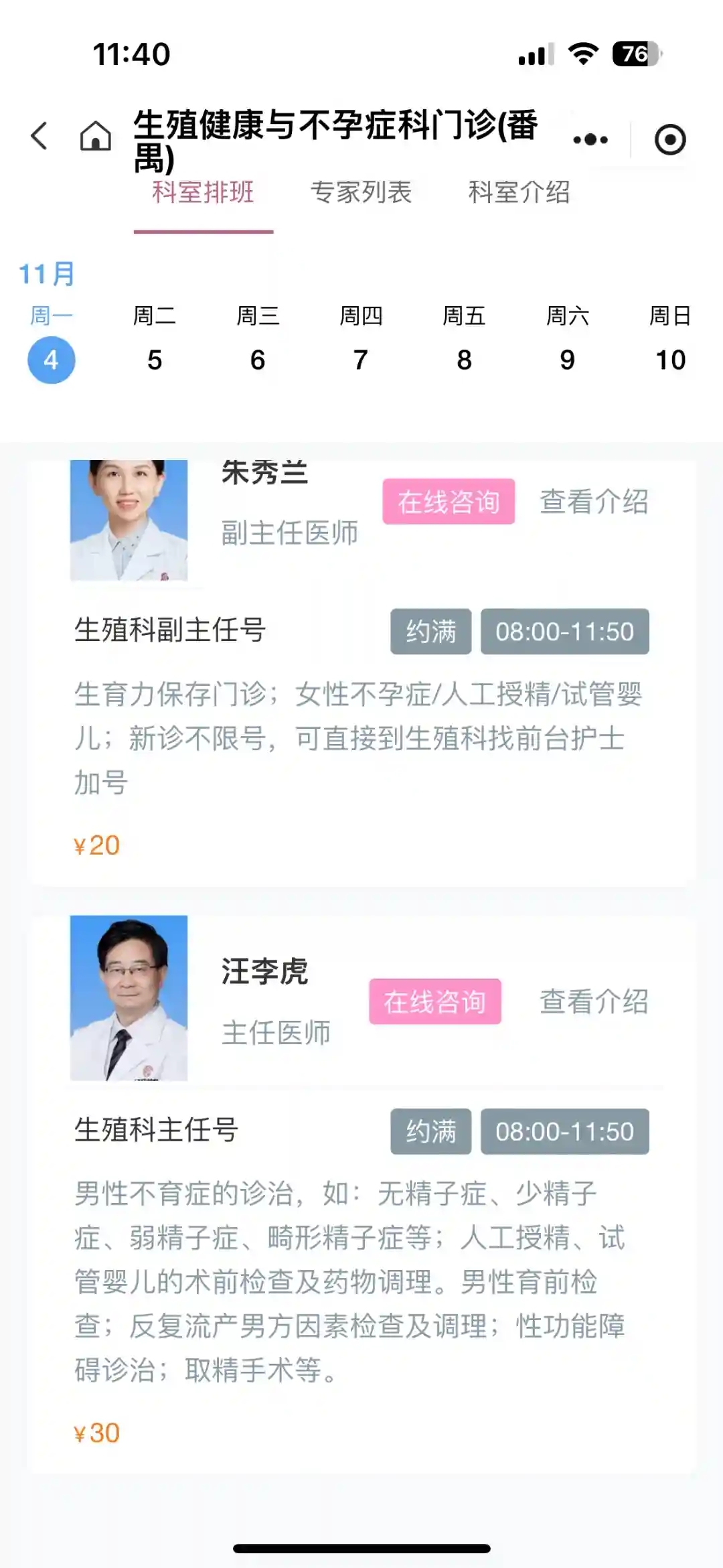Image resolution: width=723 pixels, height=1568 pixels.
Task: Select Wednesday the 6th
Action: (x=258, y=360)
